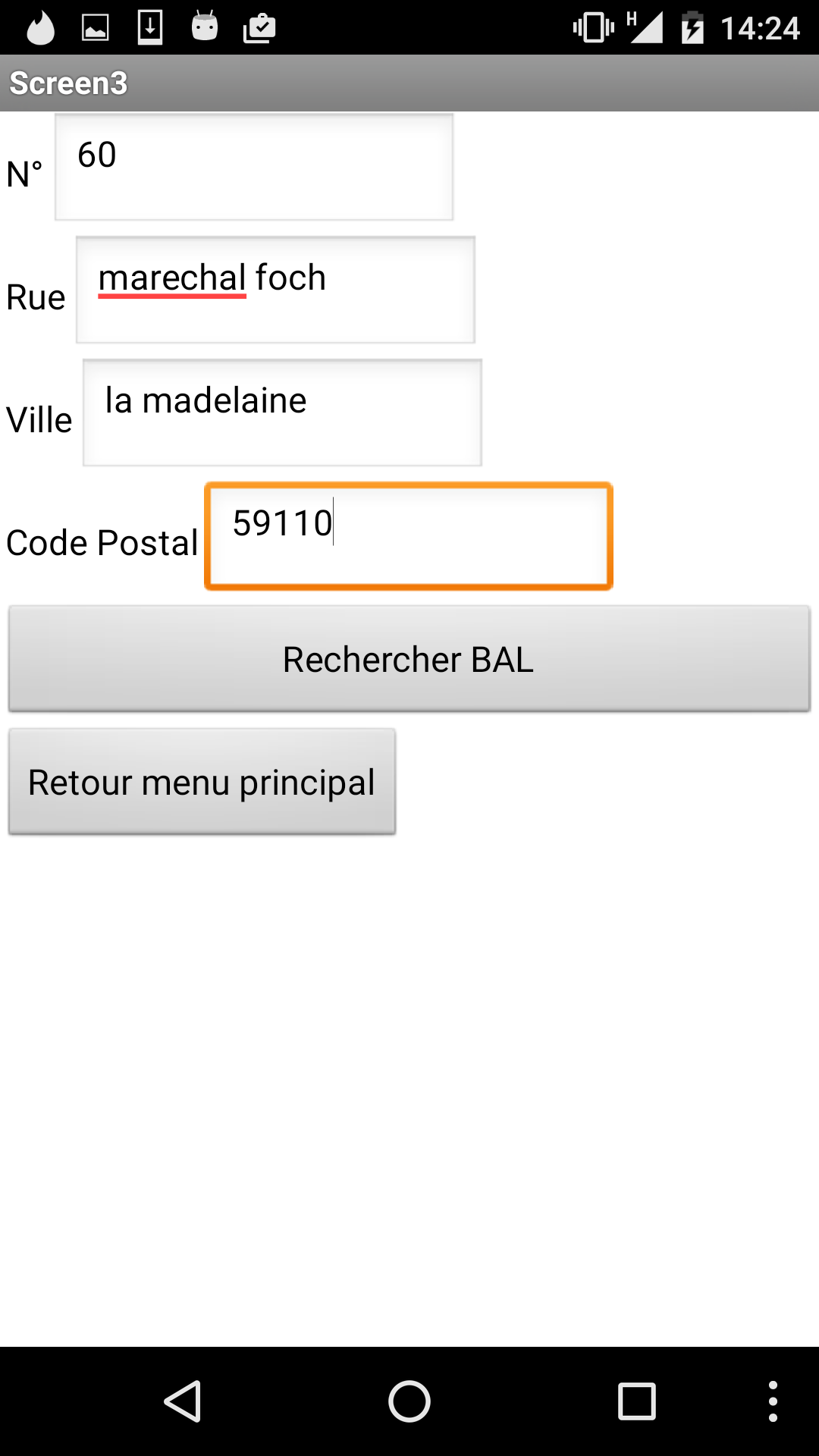The width and height of the screenshot is (819, 1456).
Task: Focus the Code Postal field
Action: (409, 536)
